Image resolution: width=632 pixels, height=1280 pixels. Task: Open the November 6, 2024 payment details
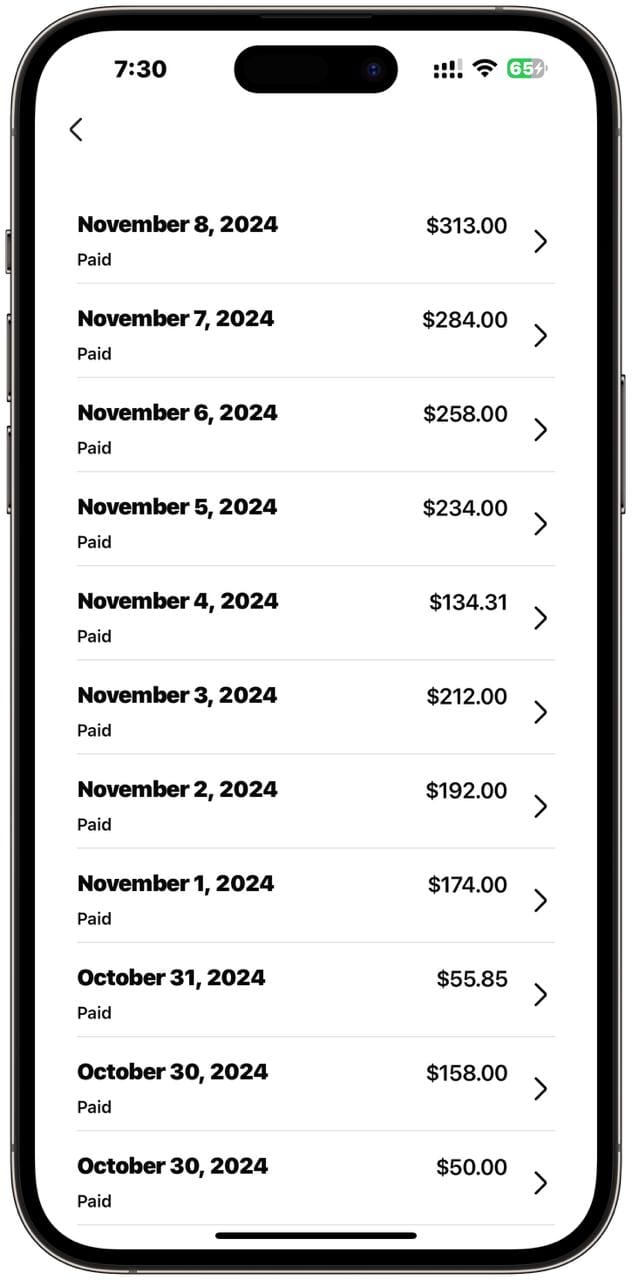pyautogui.click(x=315, y=429)
